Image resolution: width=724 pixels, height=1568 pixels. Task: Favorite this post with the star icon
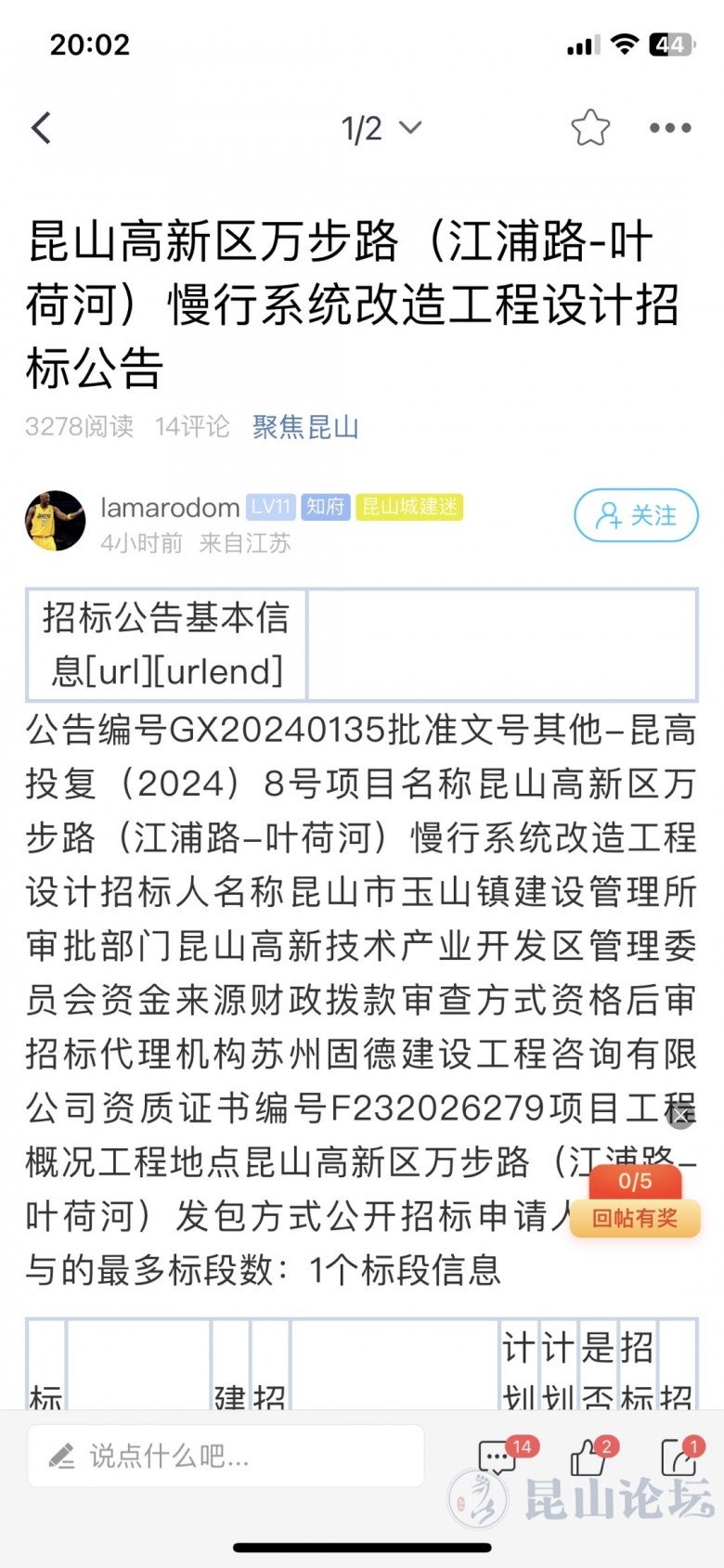(590, 128)
